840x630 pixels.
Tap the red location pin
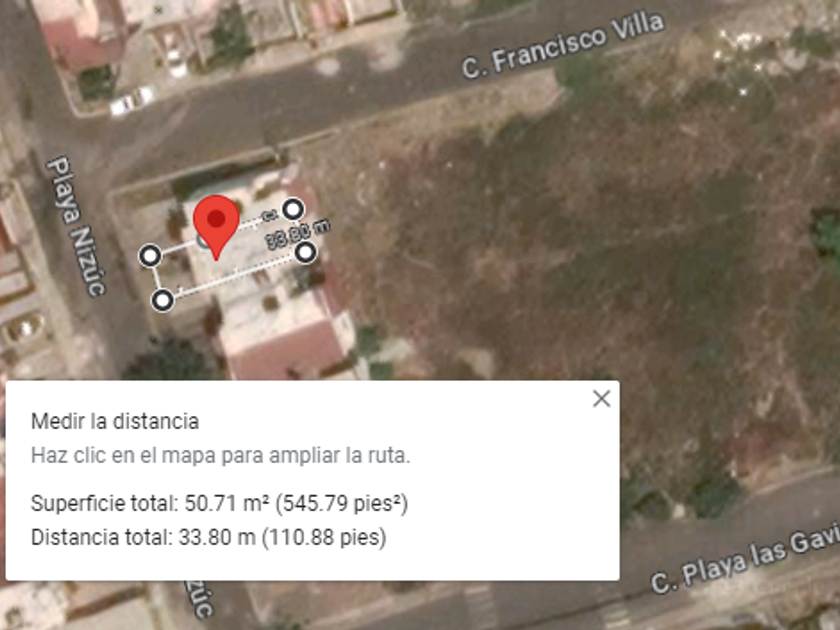pyautogui.click(x=216, y=222)
